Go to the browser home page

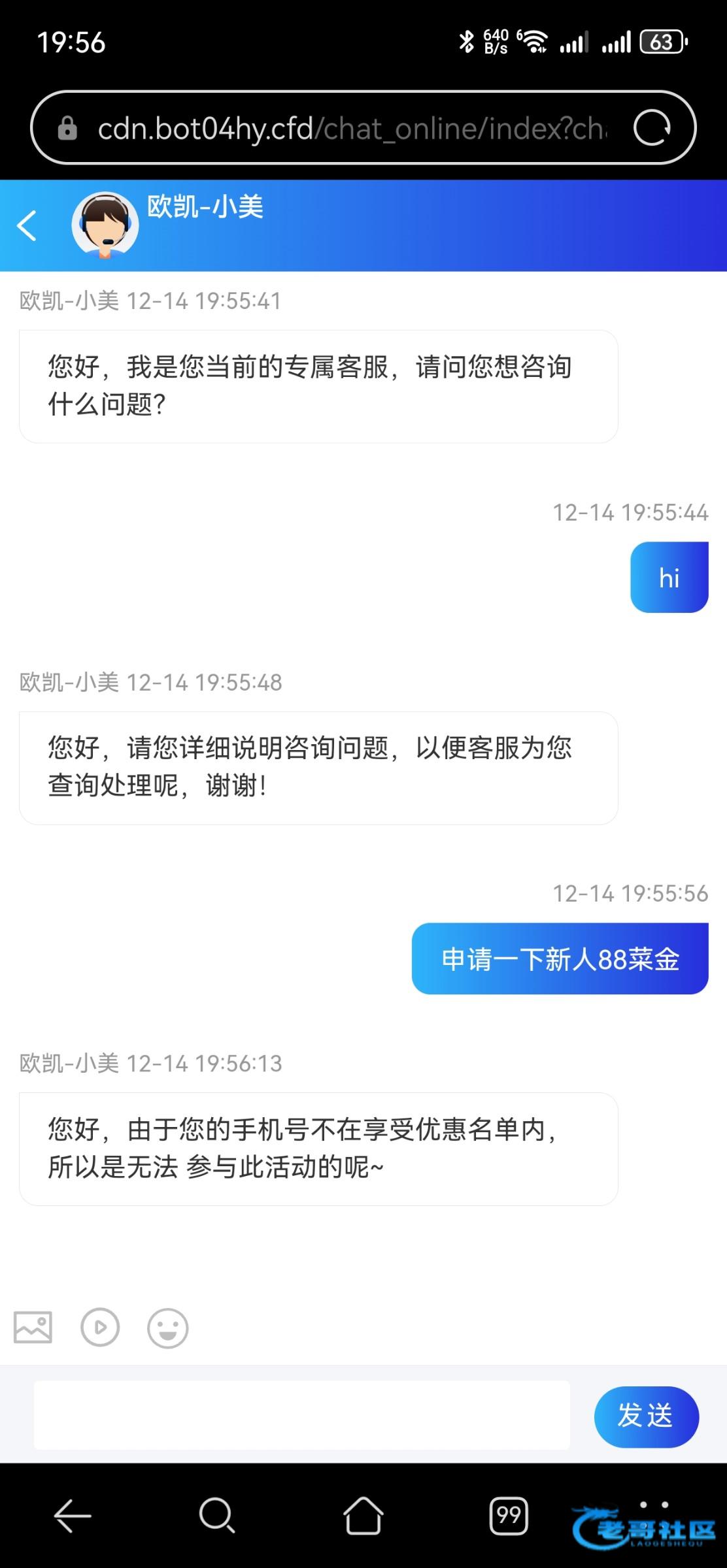[363, 1515]
